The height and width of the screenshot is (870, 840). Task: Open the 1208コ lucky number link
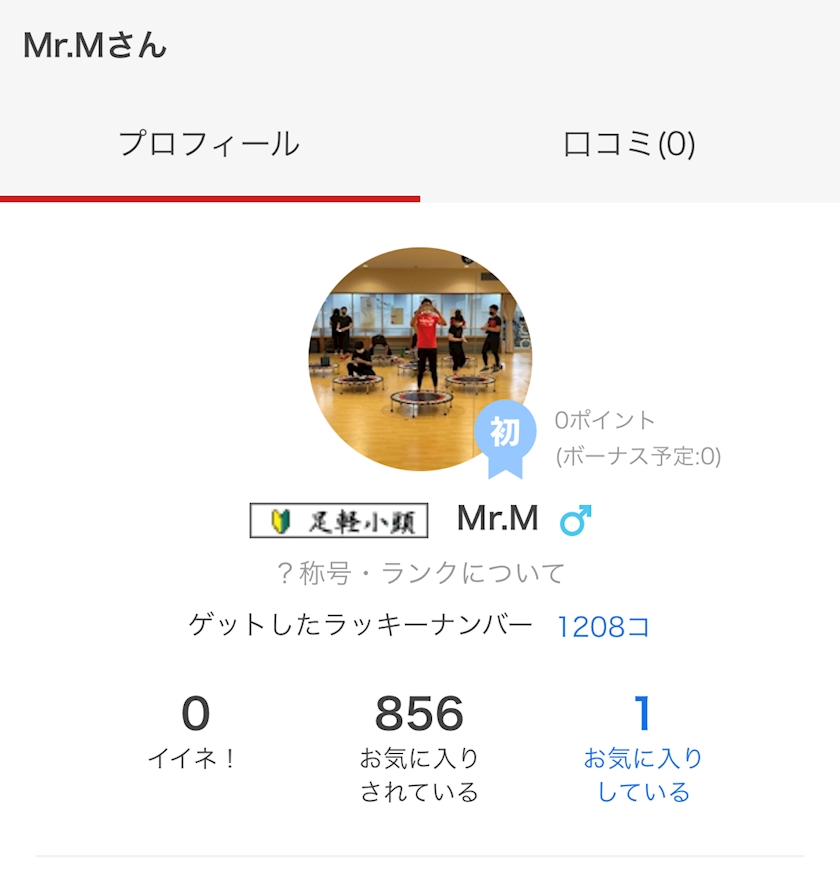(x=603, y=627)
